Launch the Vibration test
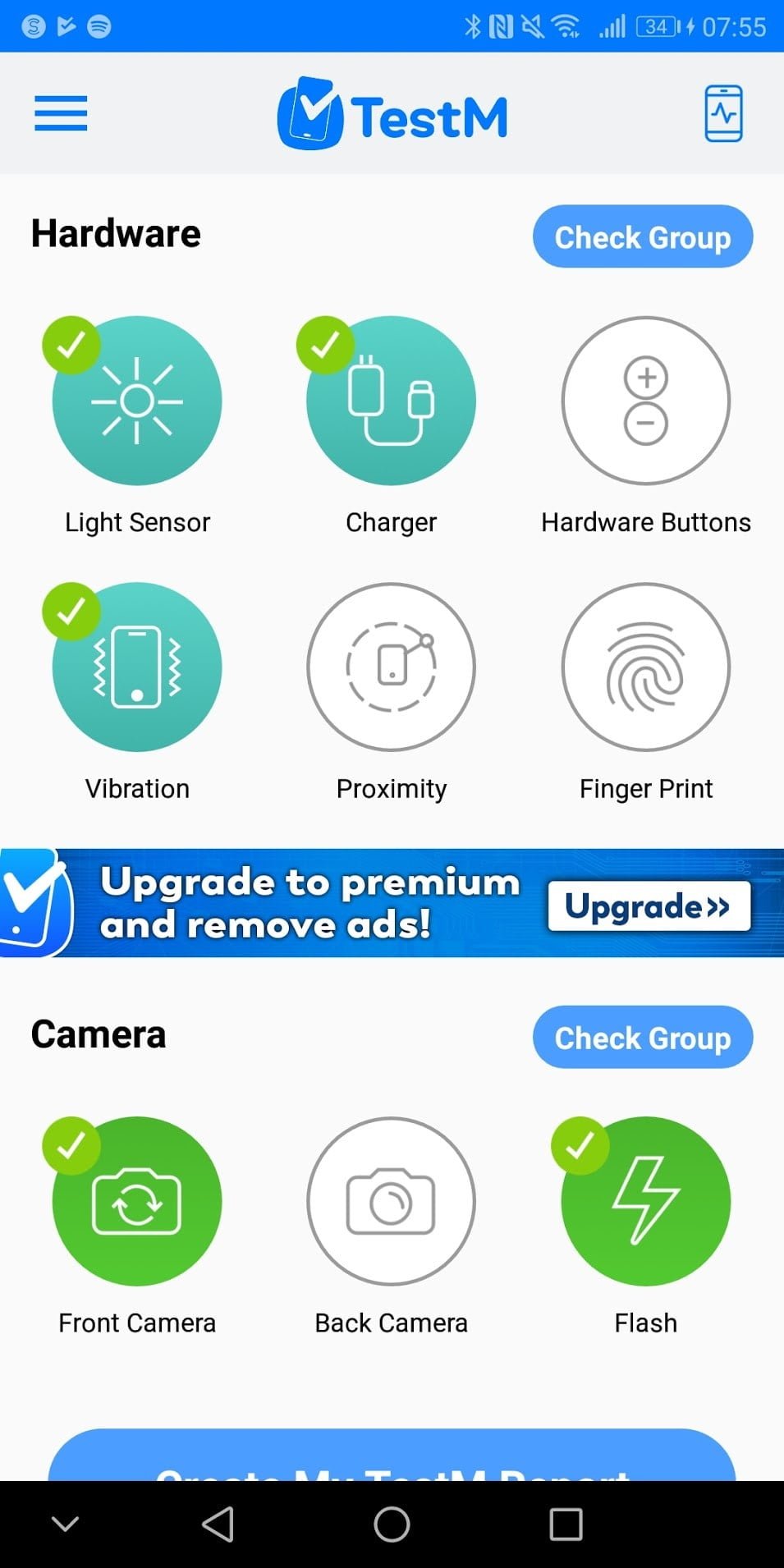Screen dimensions: 784x1568 (137, 667)
